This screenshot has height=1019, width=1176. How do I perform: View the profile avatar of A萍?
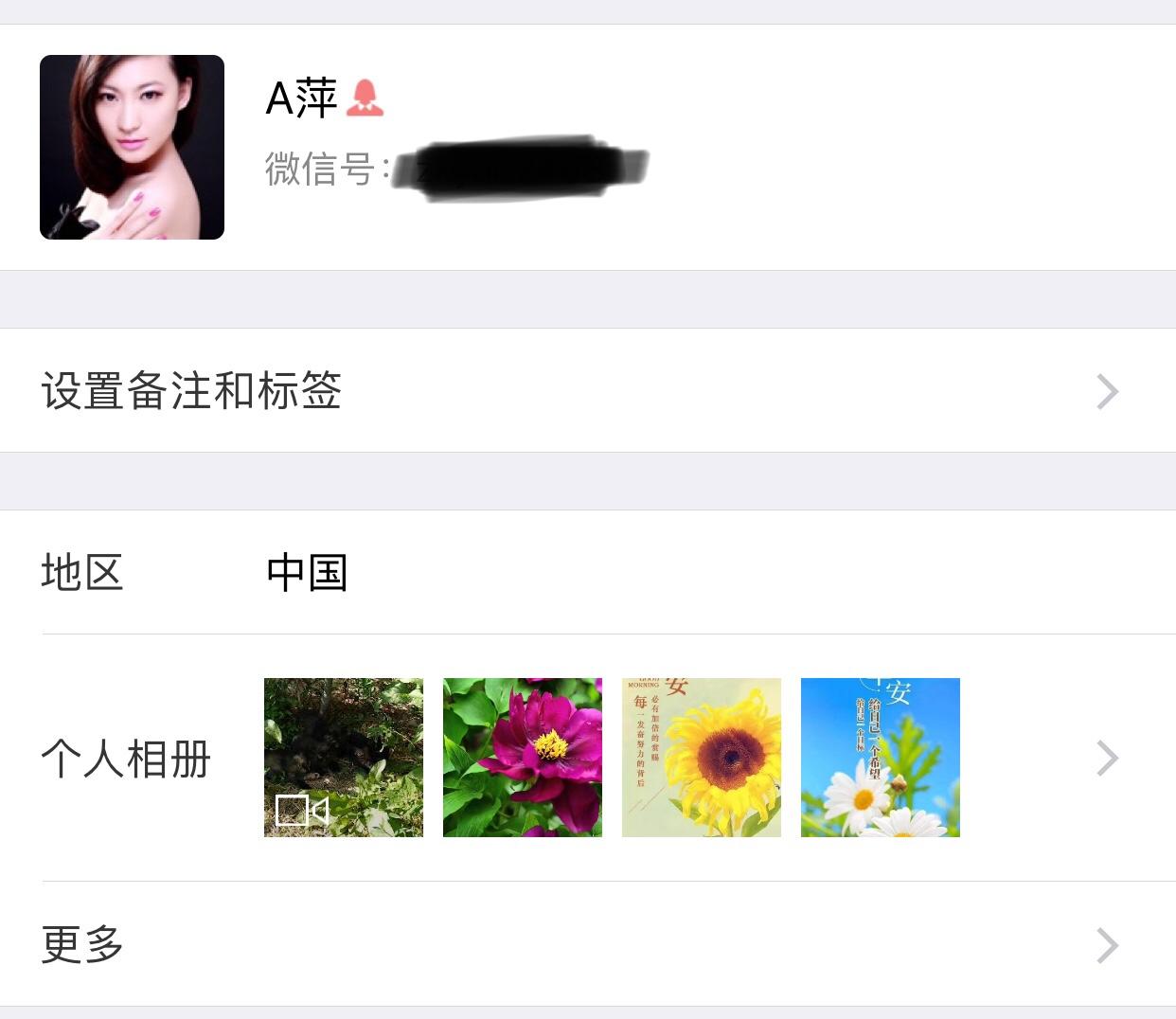(x=132, y=147)
